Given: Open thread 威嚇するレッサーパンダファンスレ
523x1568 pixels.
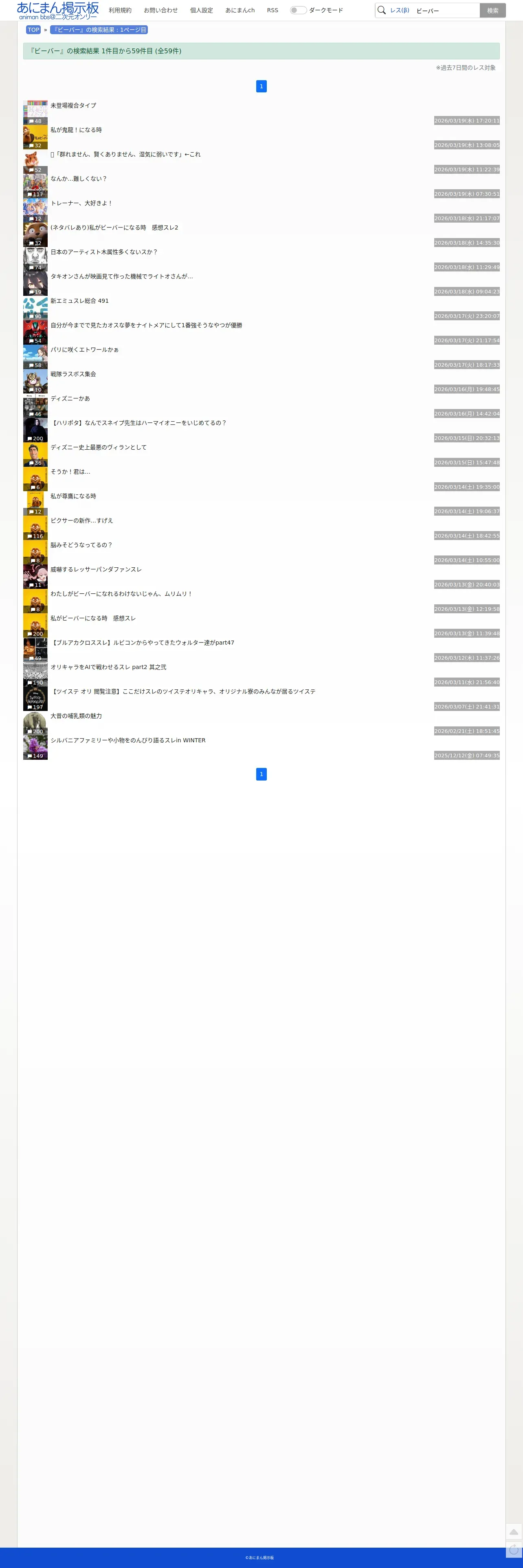Looking at the screenshot, I should (x=96, y=569).
